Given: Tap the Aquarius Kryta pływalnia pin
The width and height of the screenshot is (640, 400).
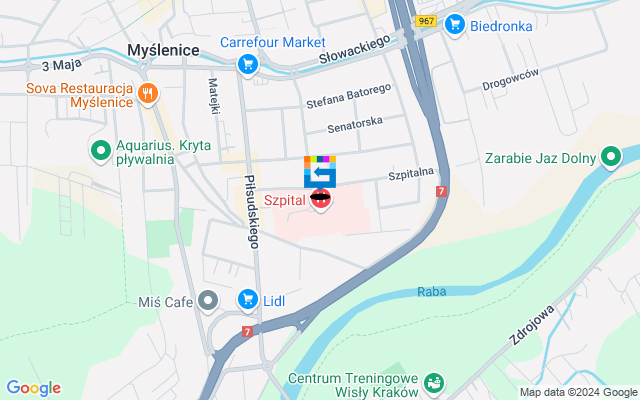Looking at the screenshot, I should click(100, 152).
